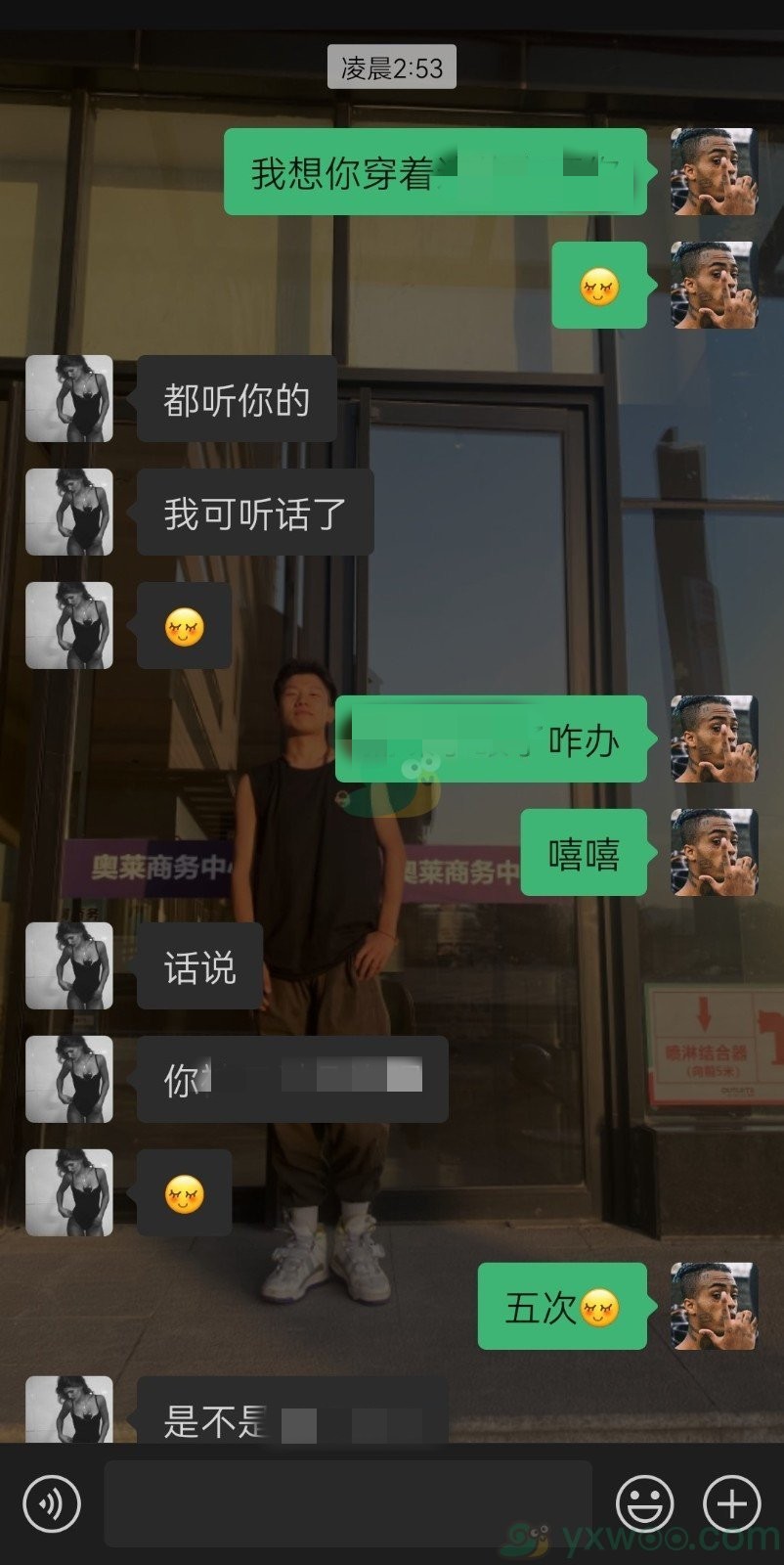Open avatar beside the 话说 message

tap(68, 965)
